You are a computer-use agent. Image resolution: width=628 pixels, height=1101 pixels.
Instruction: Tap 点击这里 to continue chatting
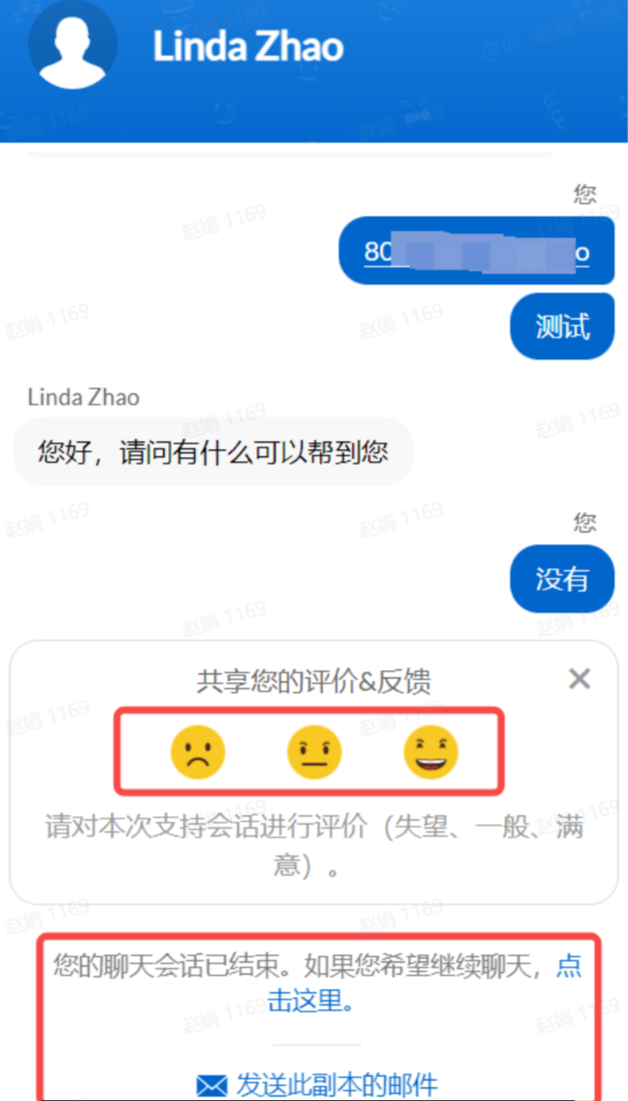click(x=310, y=1000)
